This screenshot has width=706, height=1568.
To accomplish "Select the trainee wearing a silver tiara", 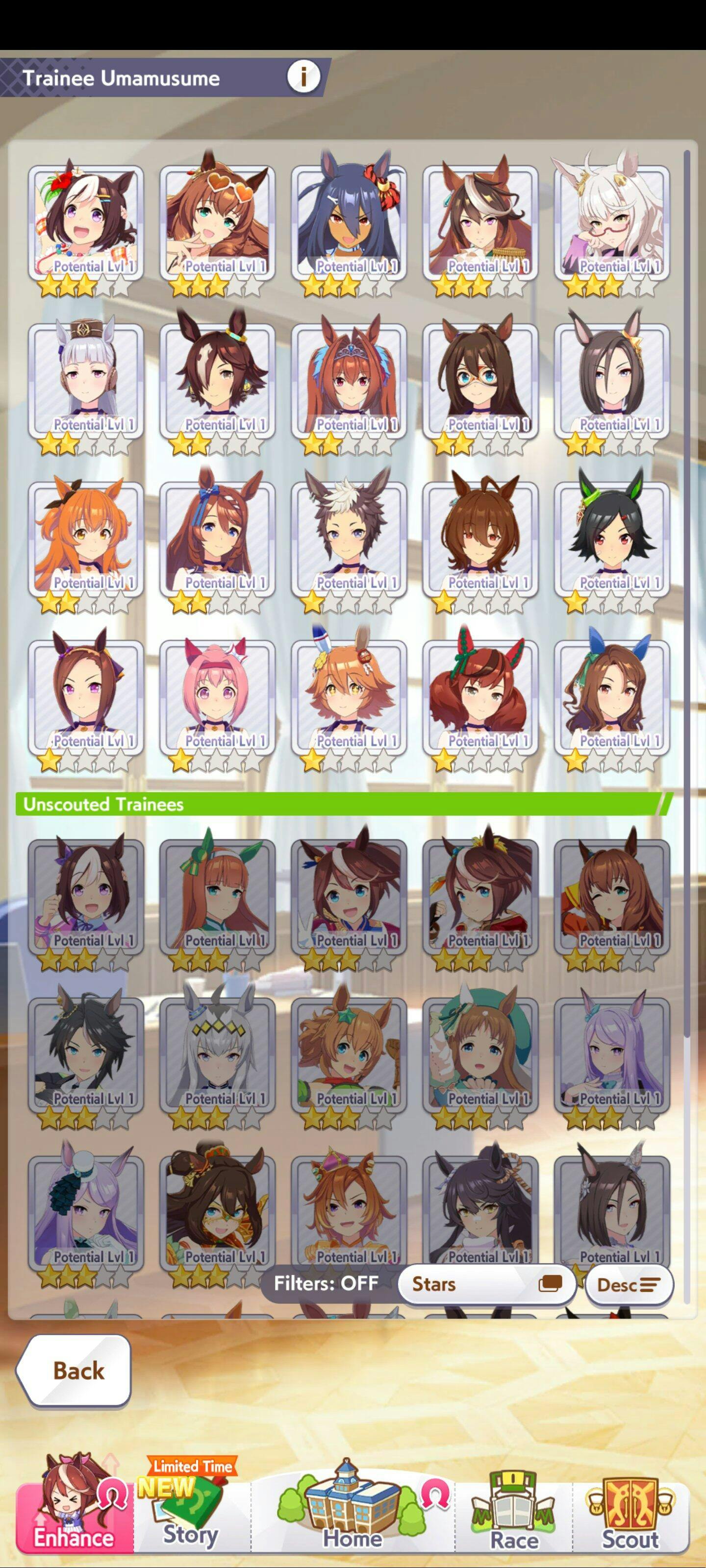I will (x=349, y=380).
